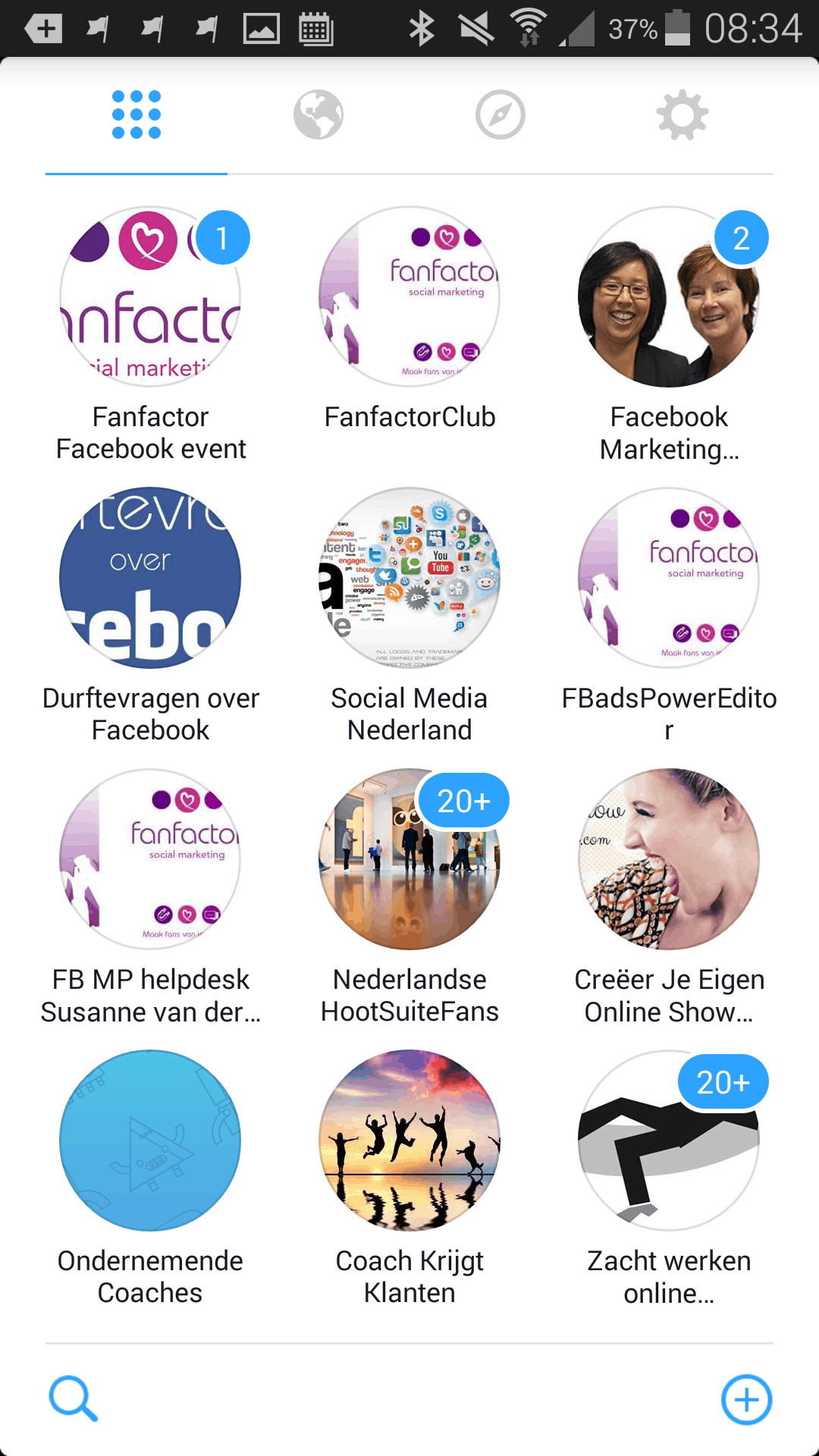Select the Social Media Nederland group
Viewport: 819px width, 1456px height.
coord(409,578)
